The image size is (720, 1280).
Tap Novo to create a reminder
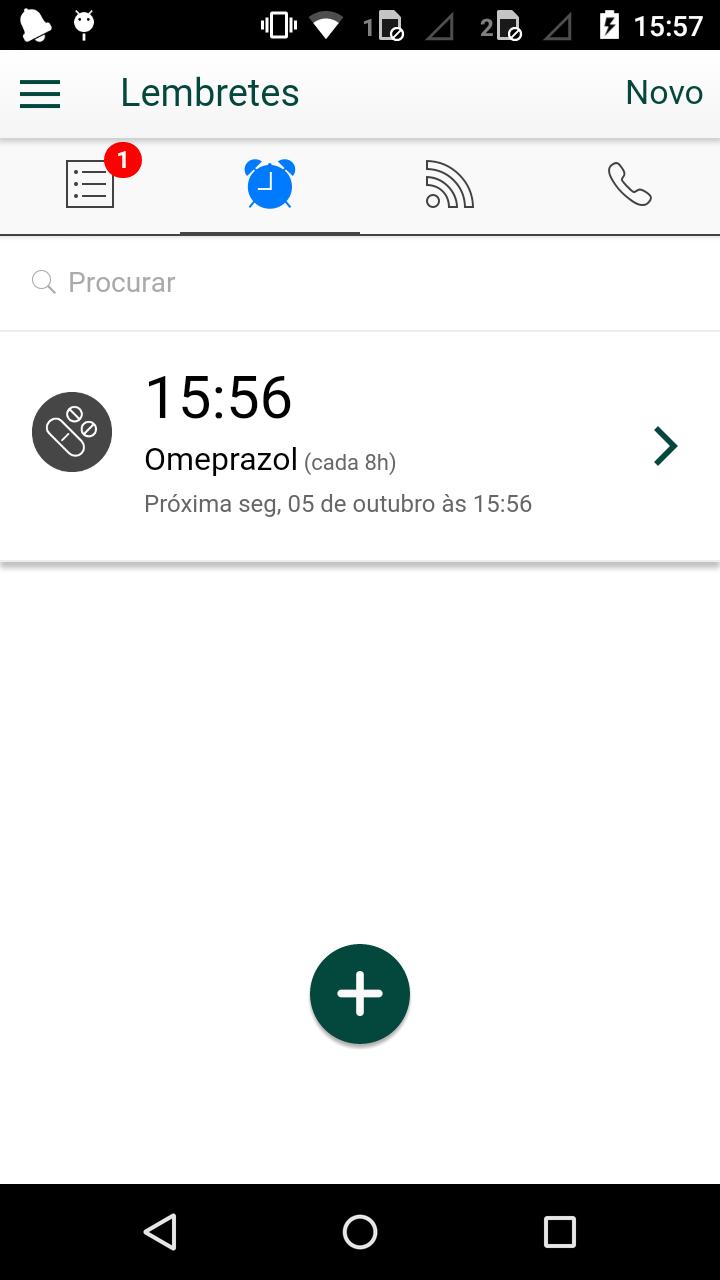click(x=663, y=92)
